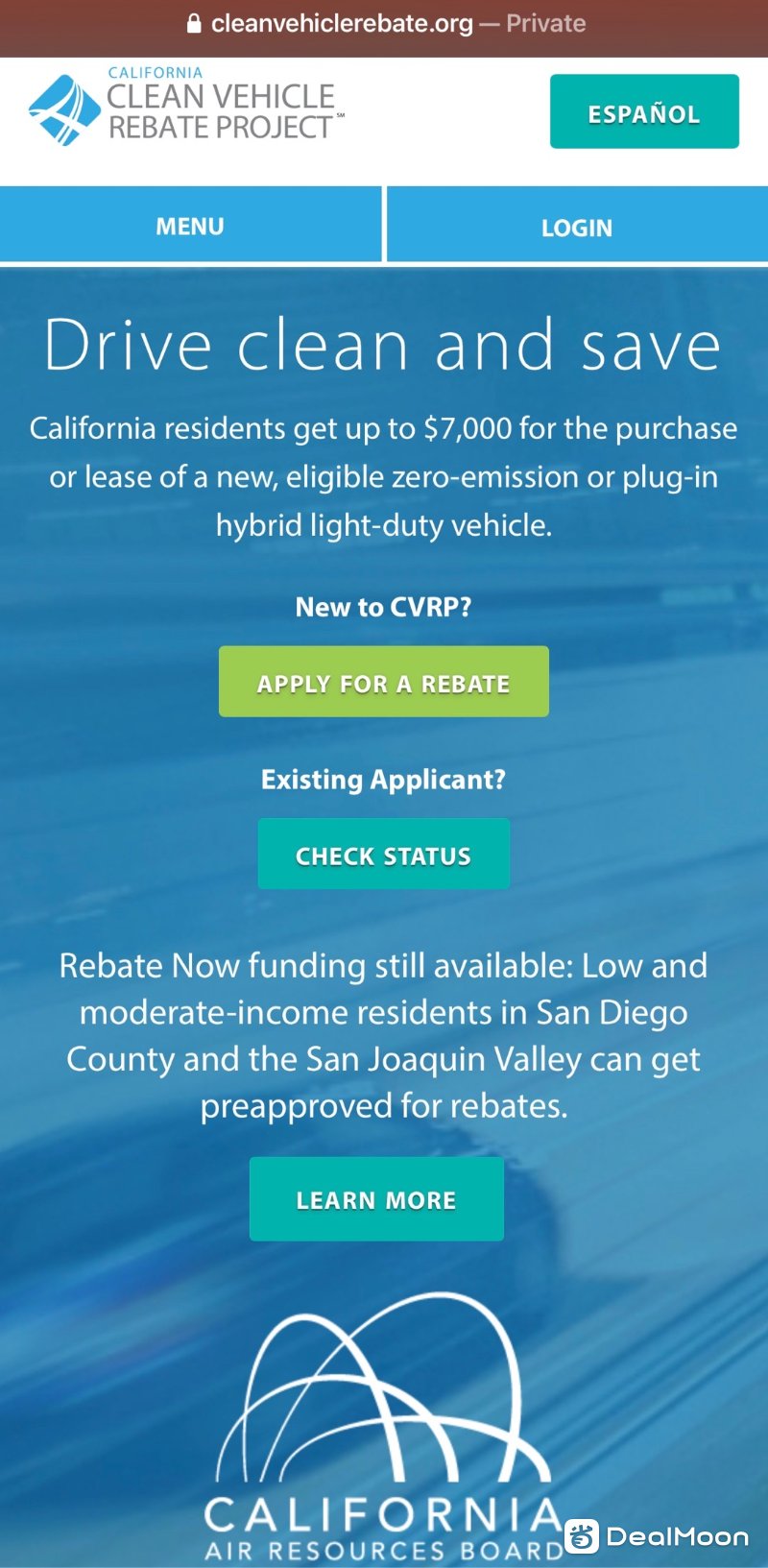Tap Apply for a Rebate
The height and width of the screenshot is (1568, 768).
(383, 682)
